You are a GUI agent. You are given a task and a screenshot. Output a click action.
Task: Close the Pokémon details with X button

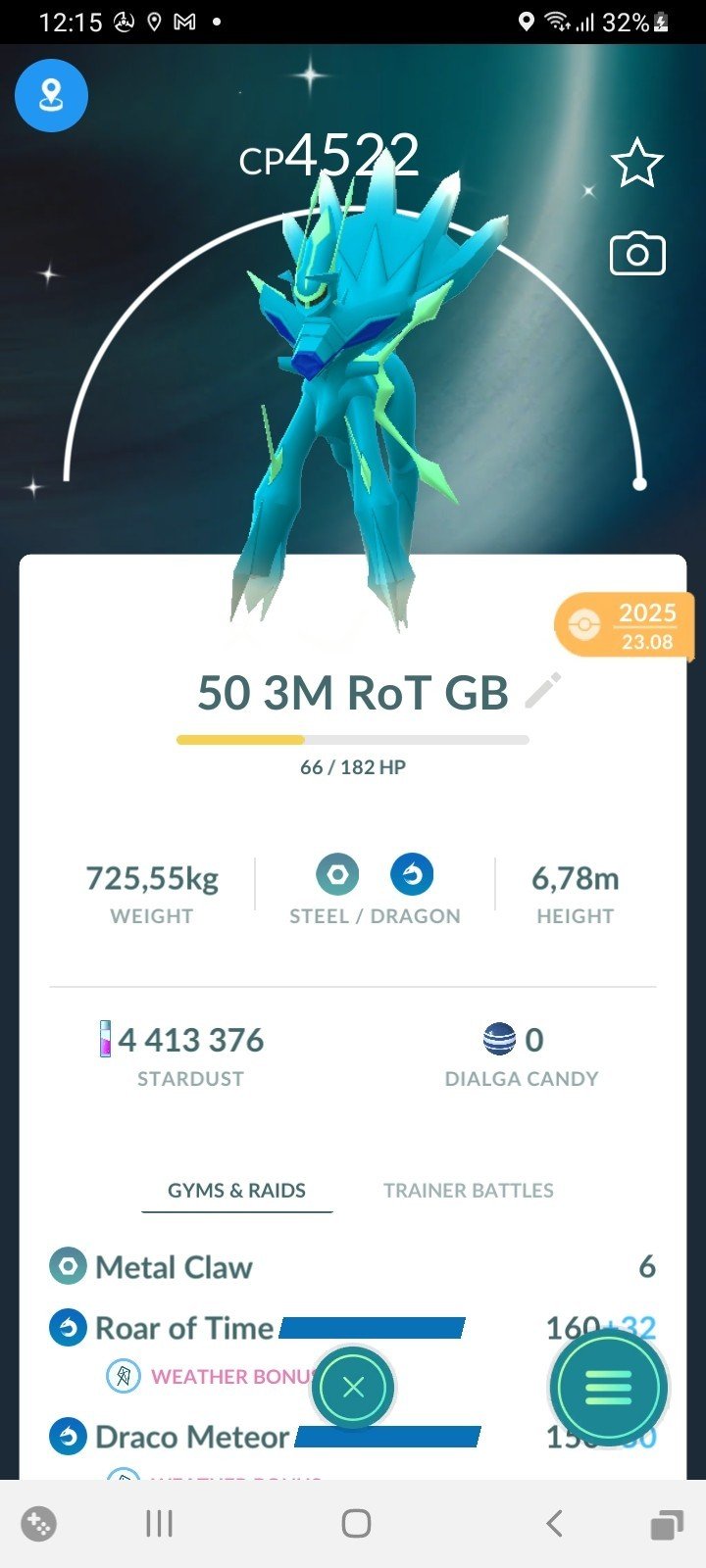tap(354, 1388)
